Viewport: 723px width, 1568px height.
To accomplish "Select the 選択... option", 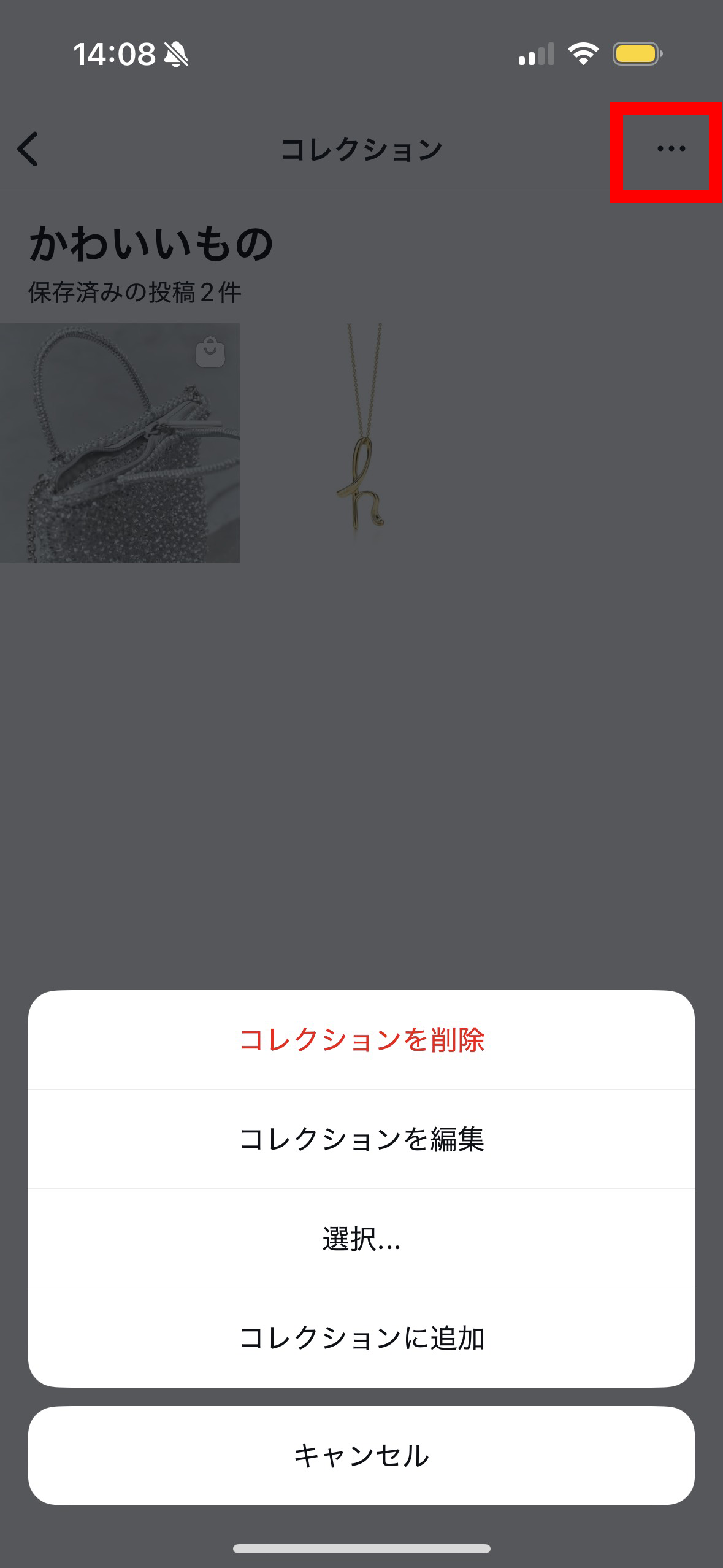I will [x=361, y=1239].
